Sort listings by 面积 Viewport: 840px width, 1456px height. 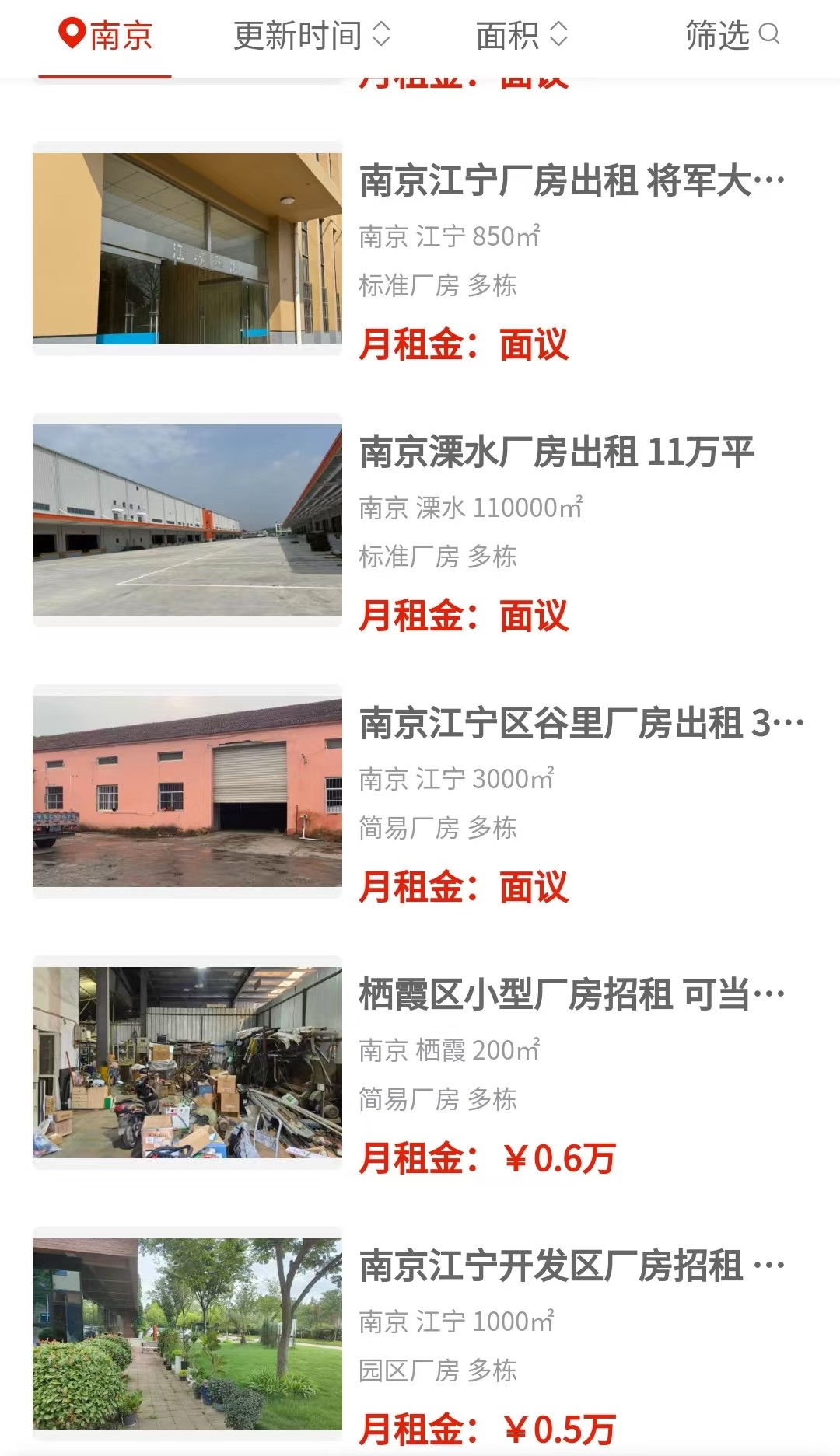click(521, 36)
